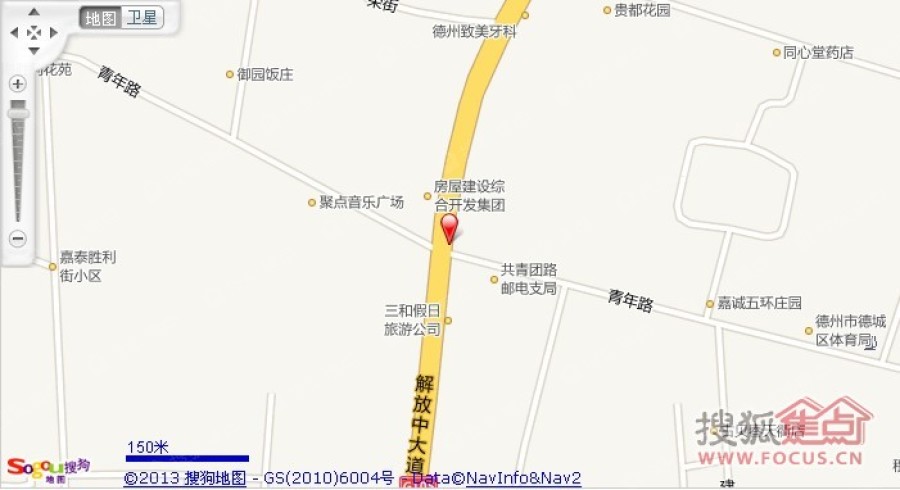The height and width of the screenshot is (490, 900).
Task: Zoom in with the plus button
Action: click(17, 83)
